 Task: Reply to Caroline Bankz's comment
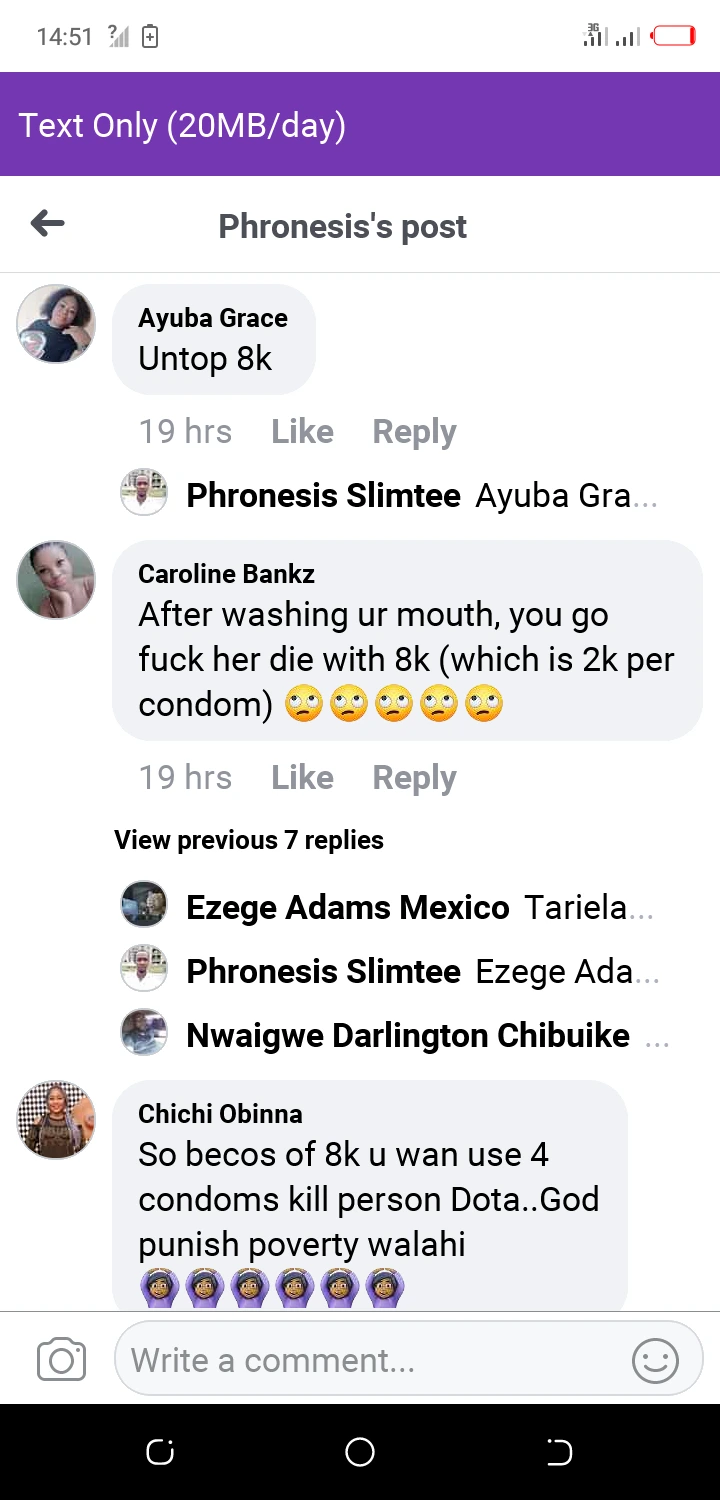[414, 778]
